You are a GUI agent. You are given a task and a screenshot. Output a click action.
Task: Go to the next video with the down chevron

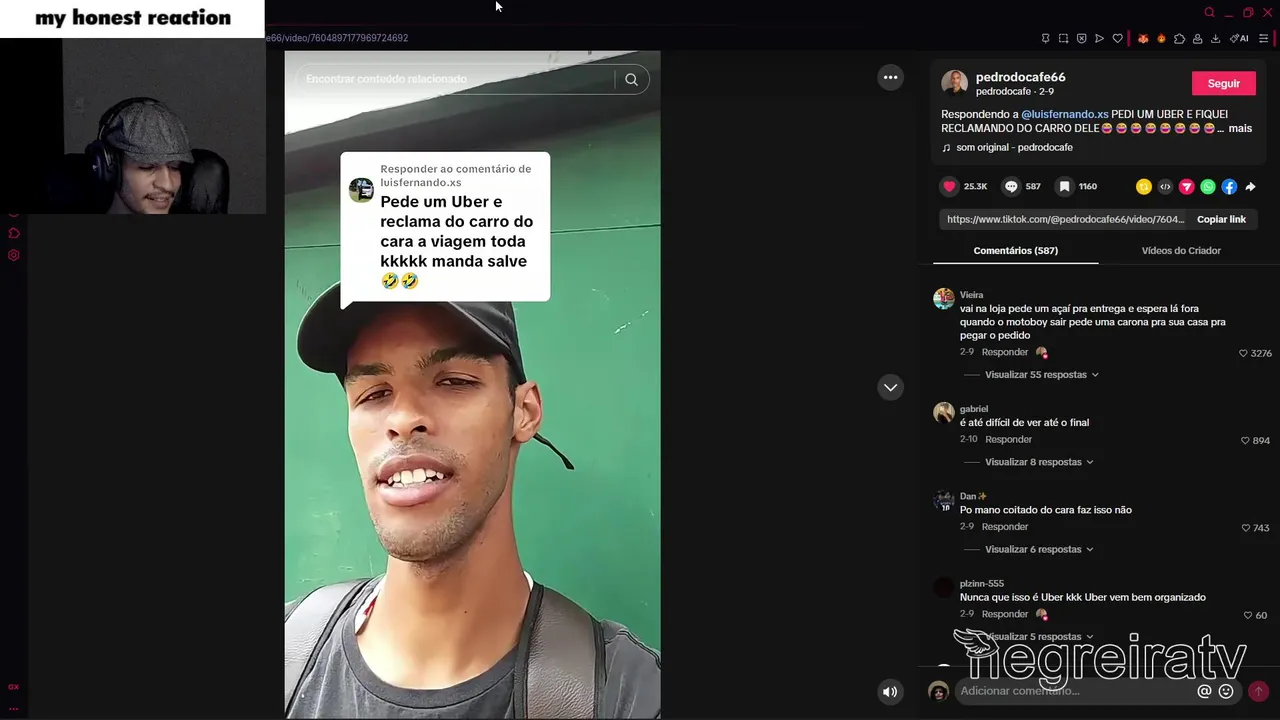tap(890, 387)
